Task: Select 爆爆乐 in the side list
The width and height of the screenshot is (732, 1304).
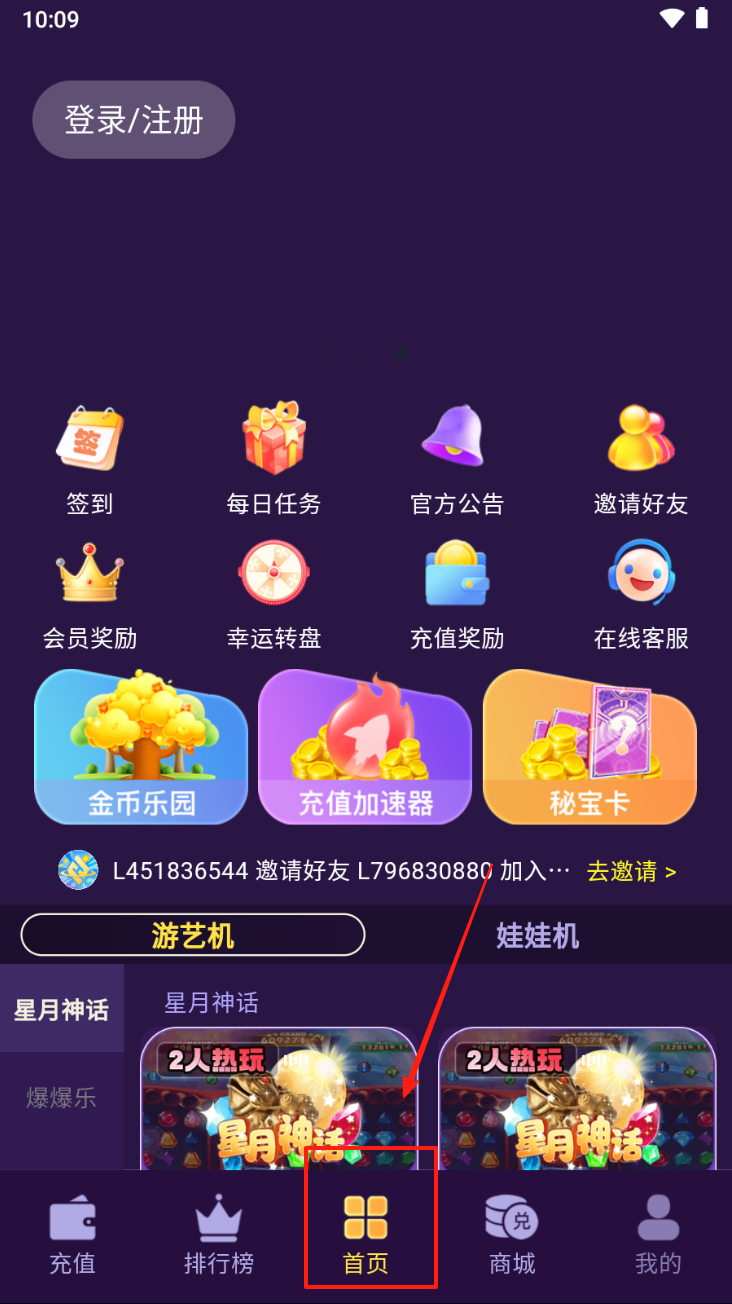Action: tap(61, 1097)
